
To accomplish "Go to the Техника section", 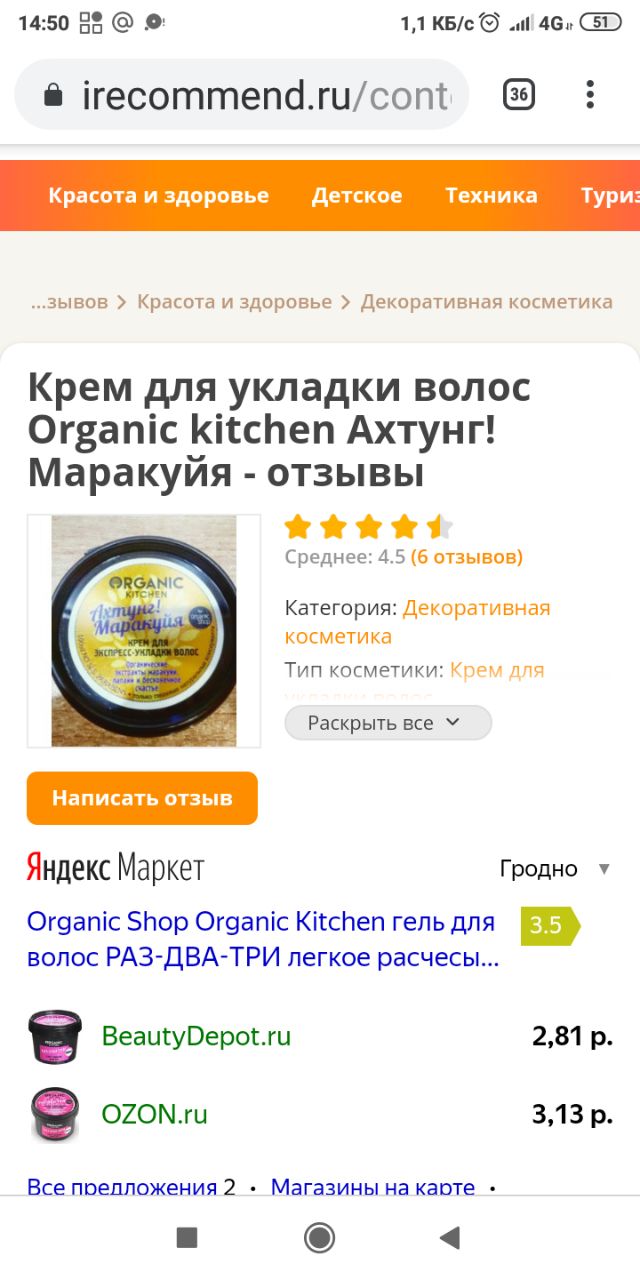I will pyautogui.click(x=491, y=195).
